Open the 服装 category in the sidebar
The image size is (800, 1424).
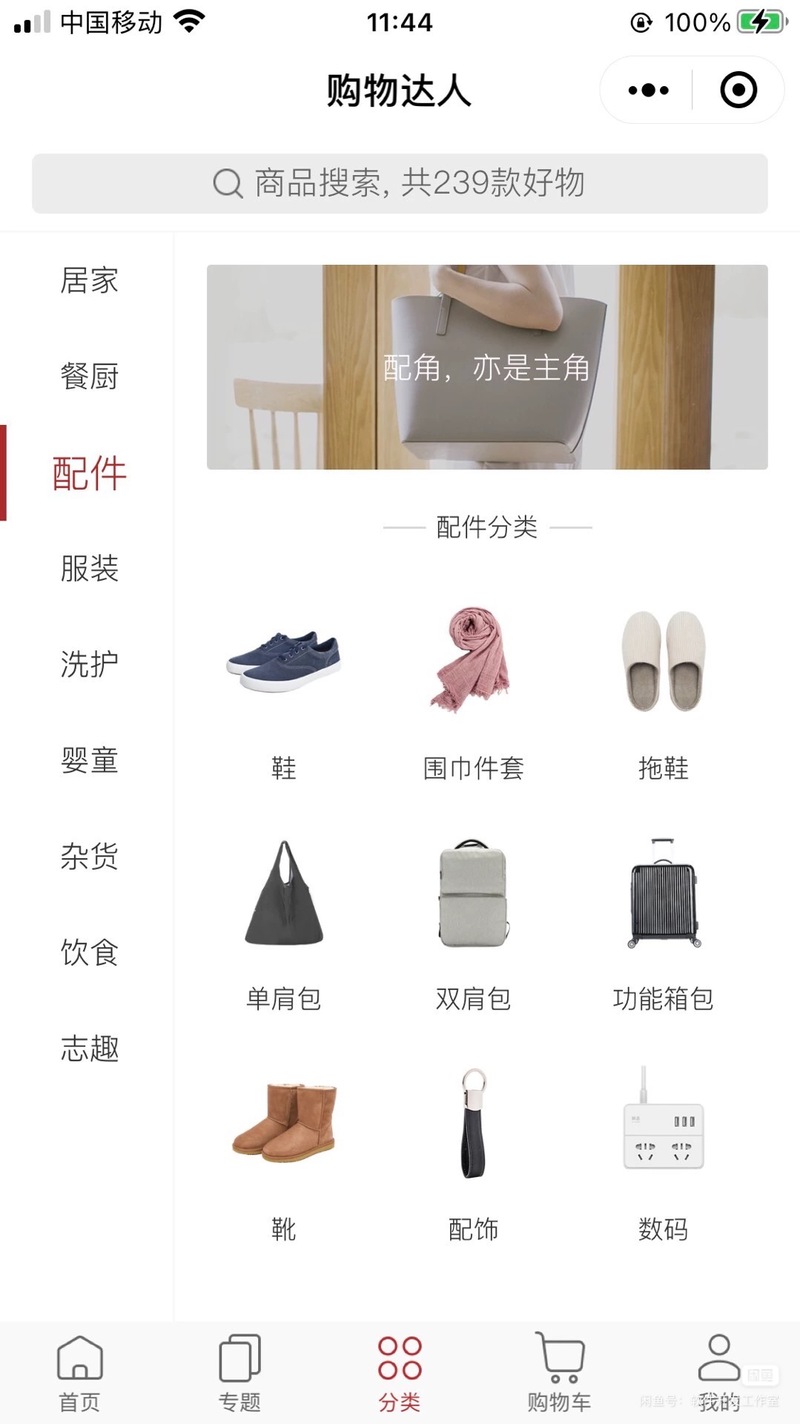89,569
